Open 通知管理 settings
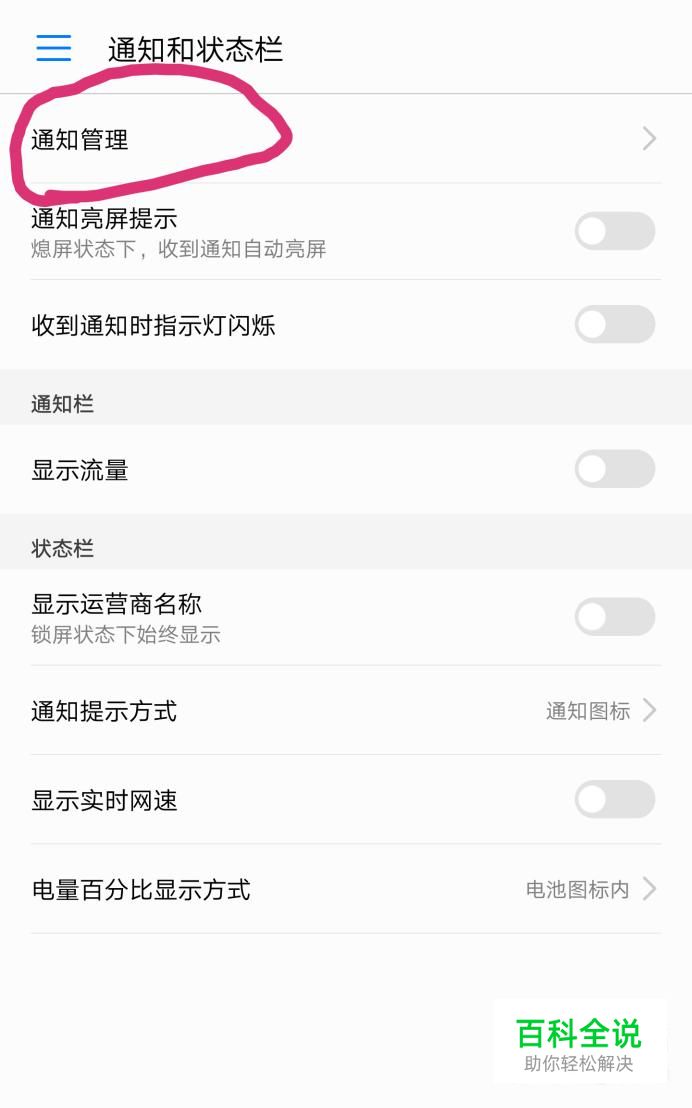The image size is (692, 1108). click(346, 139)
